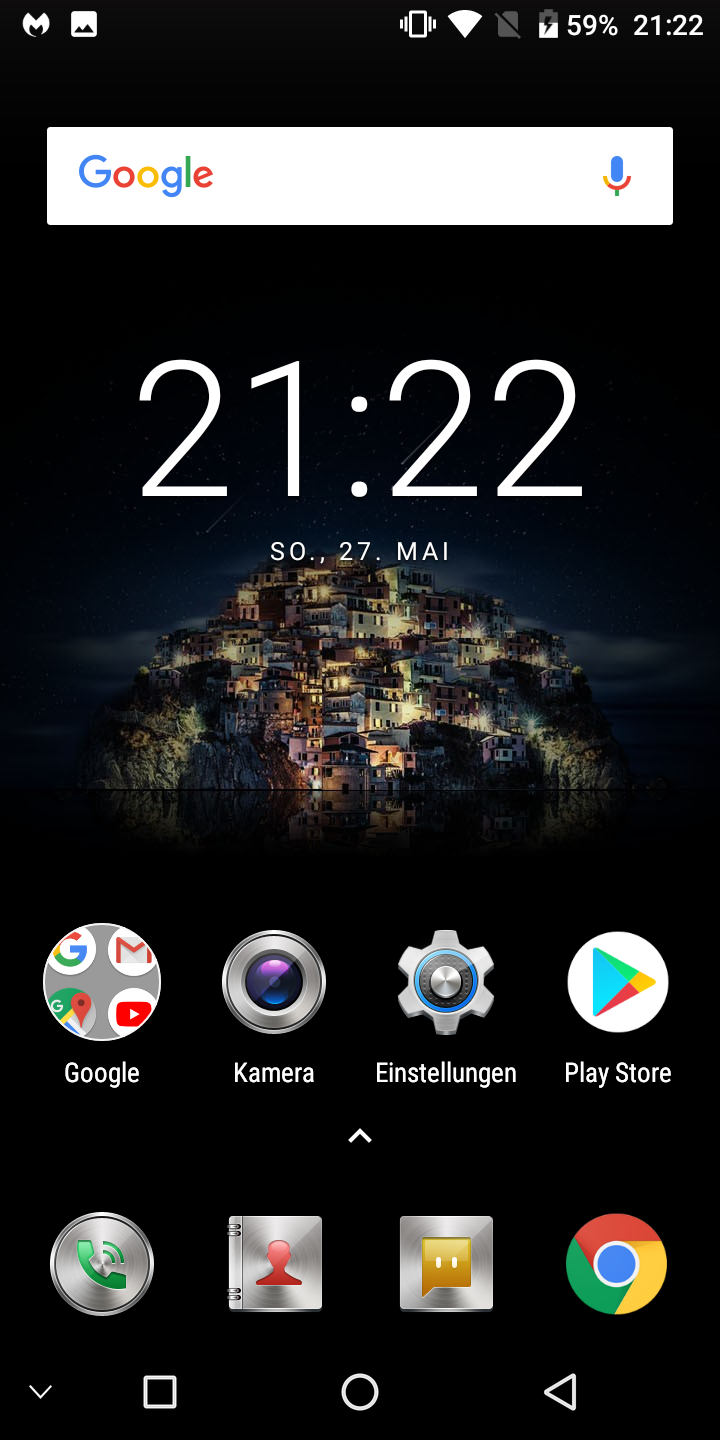Viewport: 720px width, 1440px height.
Task: Open the contacts app
Action: (275, 1263)
